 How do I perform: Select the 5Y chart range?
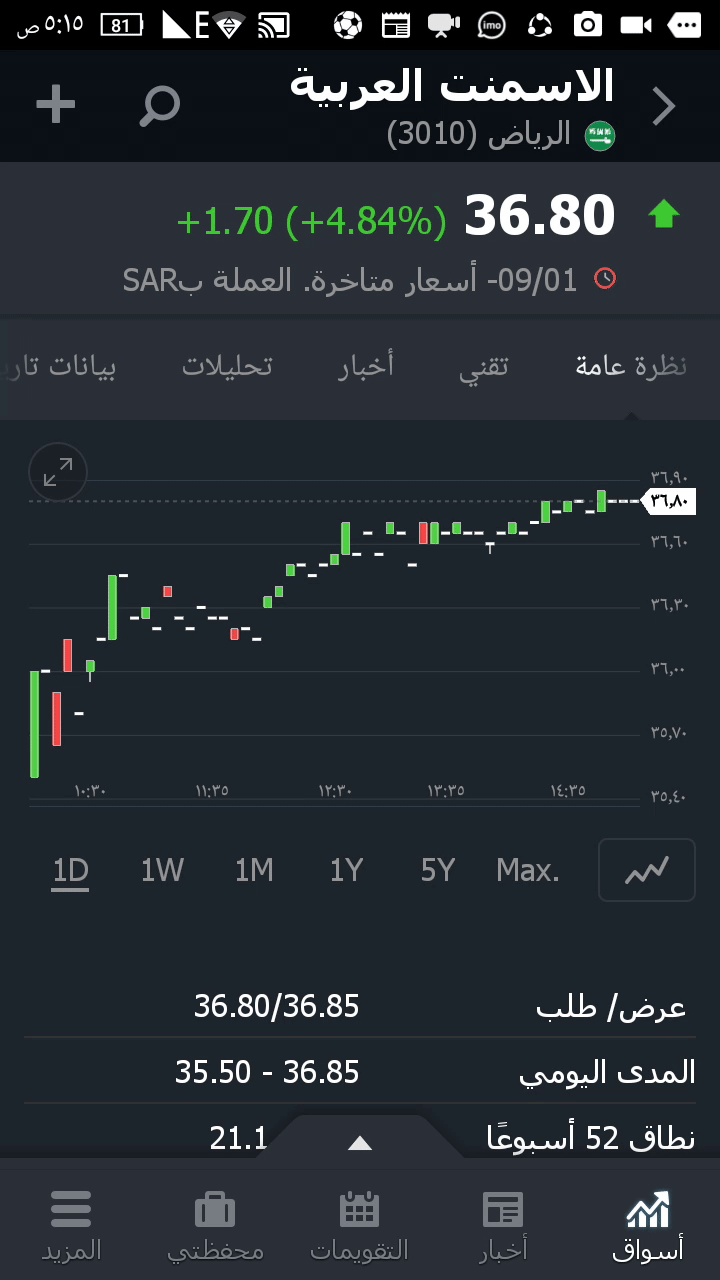click(x=438, y=871)
